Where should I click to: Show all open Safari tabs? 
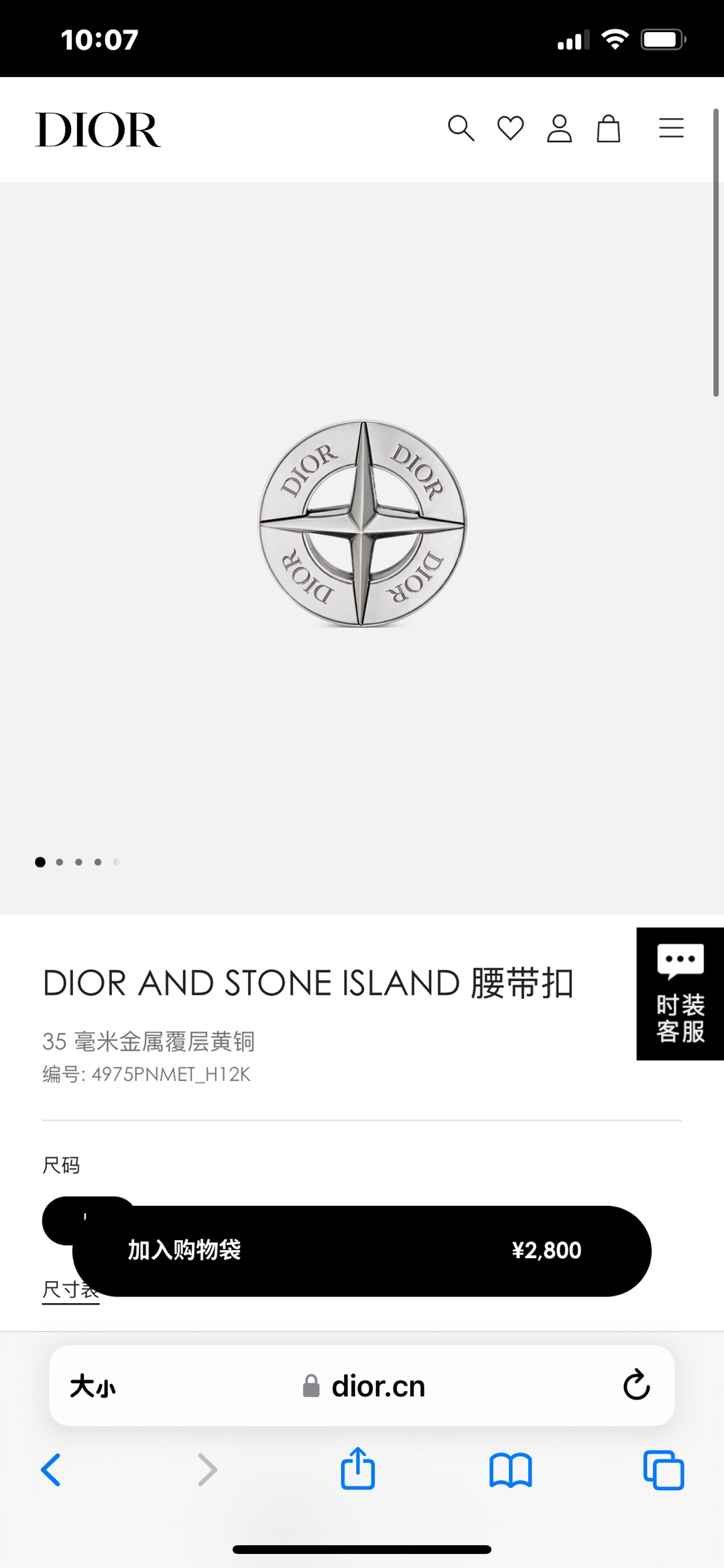click(x=664, y=1469)
